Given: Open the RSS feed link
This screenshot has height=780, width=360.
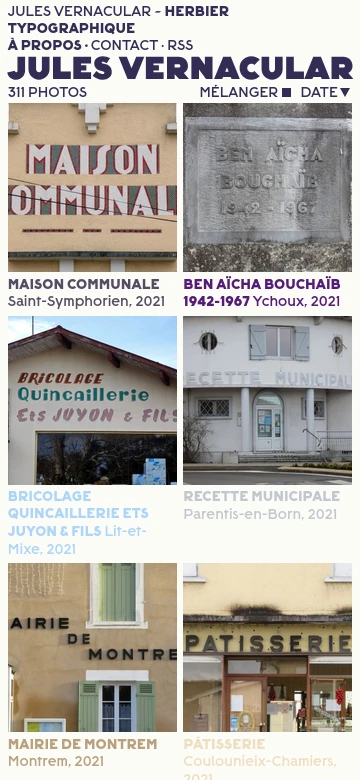Looking at the screenshot, I should pos(180,45).
